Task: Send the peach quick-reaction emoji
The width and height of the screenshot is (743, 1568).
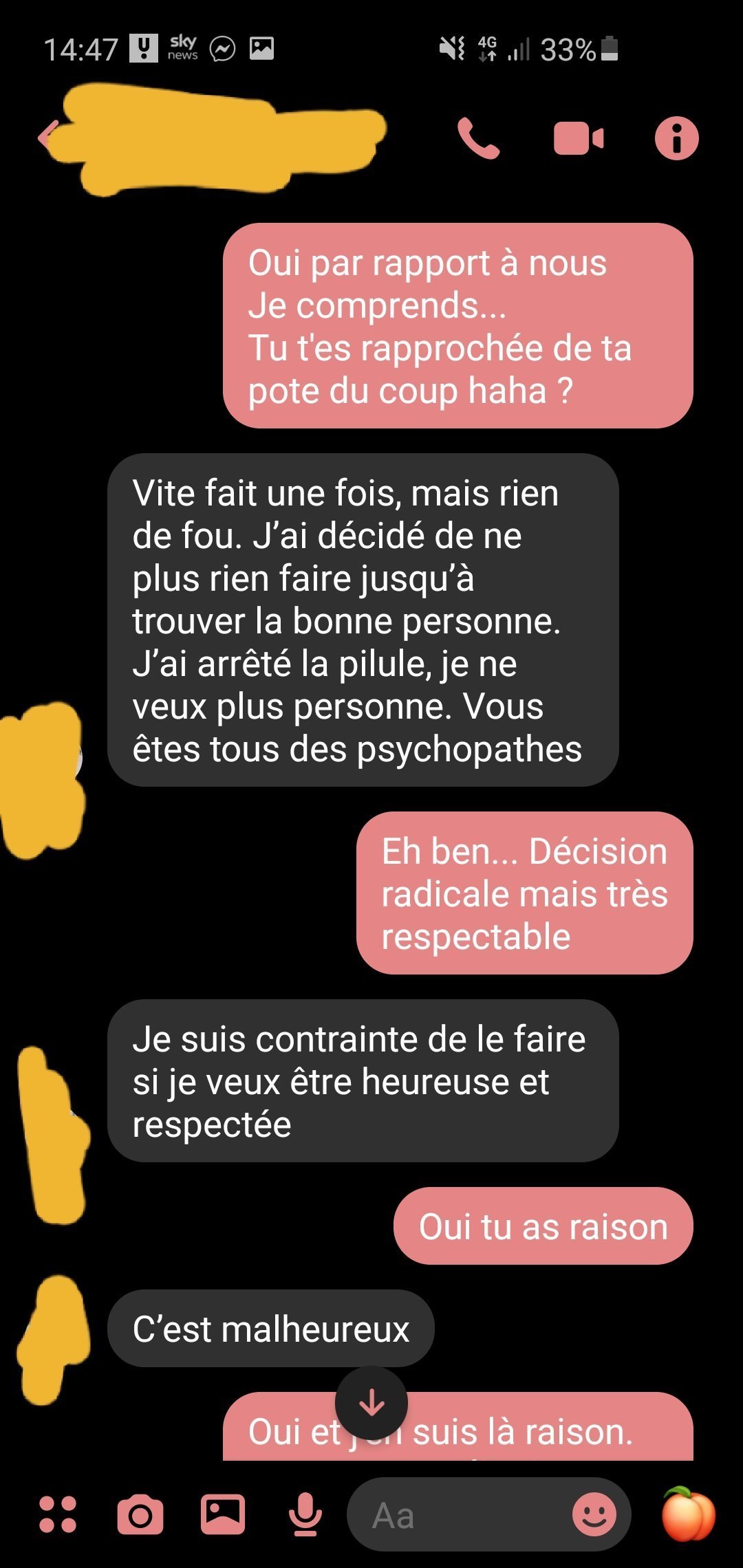Action: click(x=687, y=1514)
